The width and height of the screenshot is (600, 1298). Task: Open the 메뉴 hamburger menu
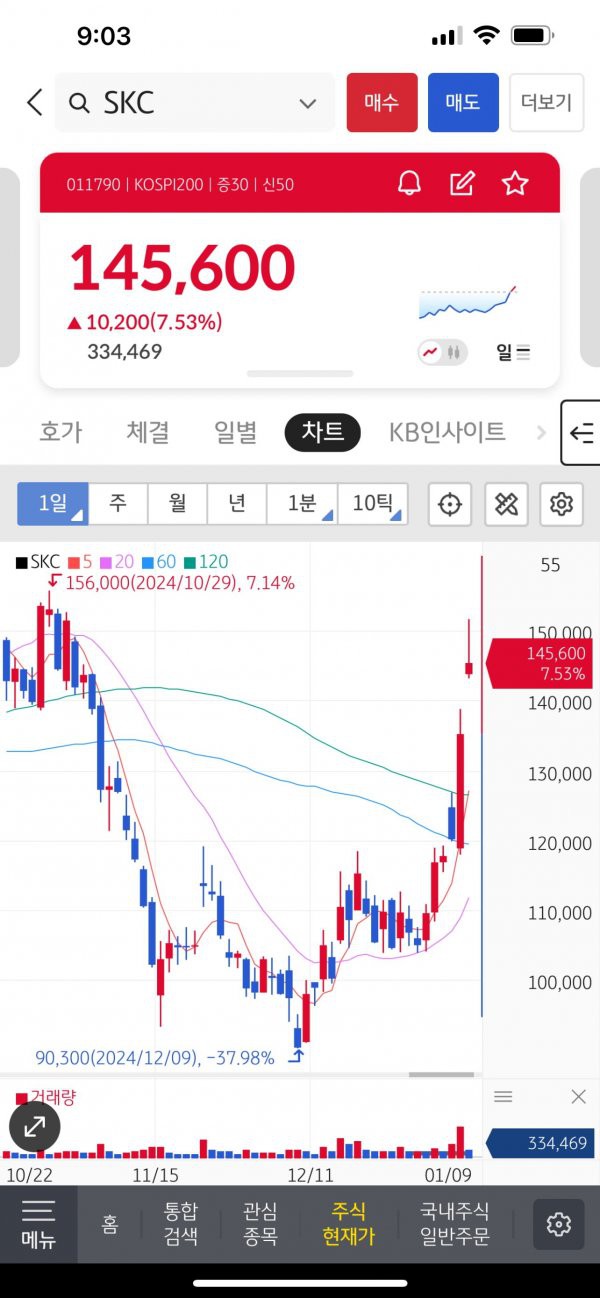pos(38,1223)
